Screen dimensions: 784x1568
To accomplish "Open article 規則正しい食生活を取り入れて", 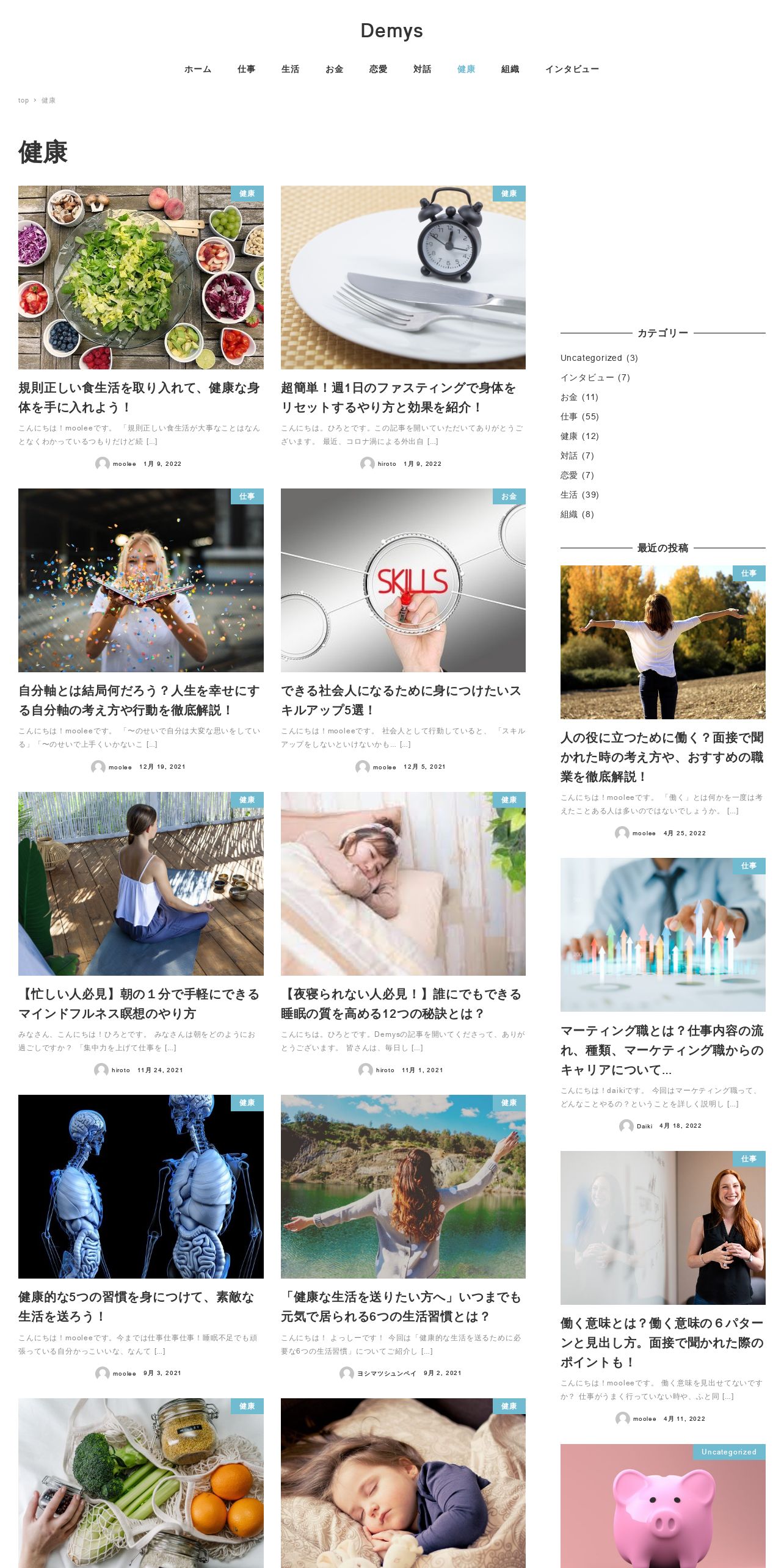I will [139, 397].
